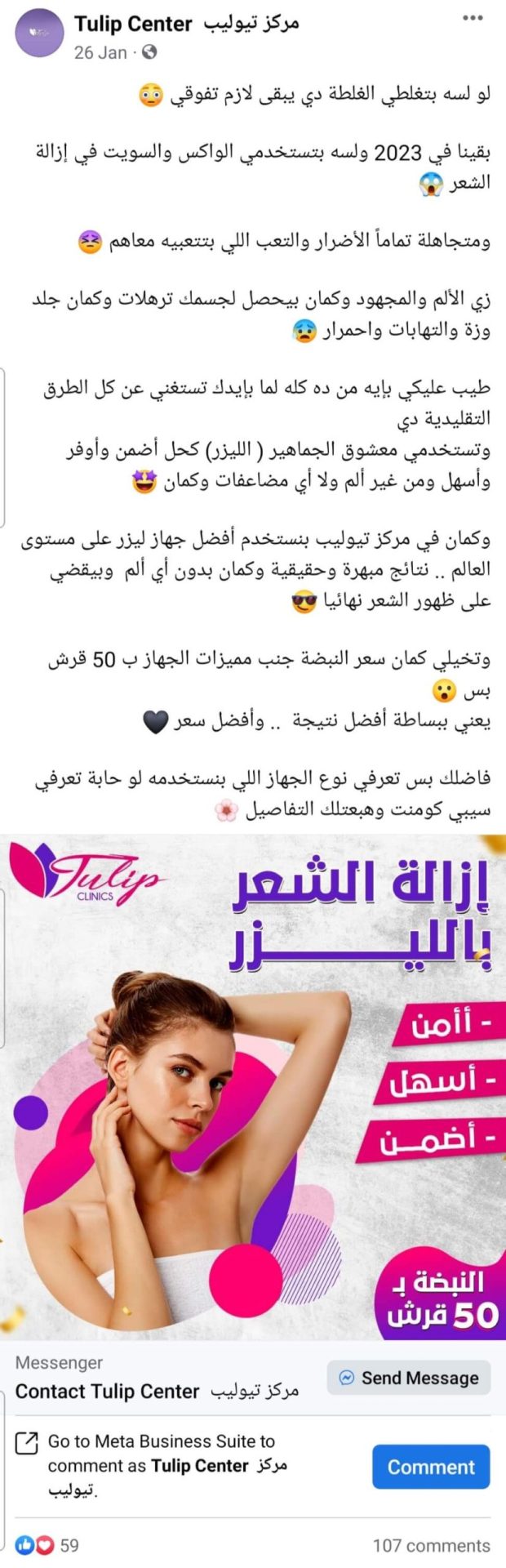Open the laser hair removal ad image
The image size is (506, 1568).
253,1086
